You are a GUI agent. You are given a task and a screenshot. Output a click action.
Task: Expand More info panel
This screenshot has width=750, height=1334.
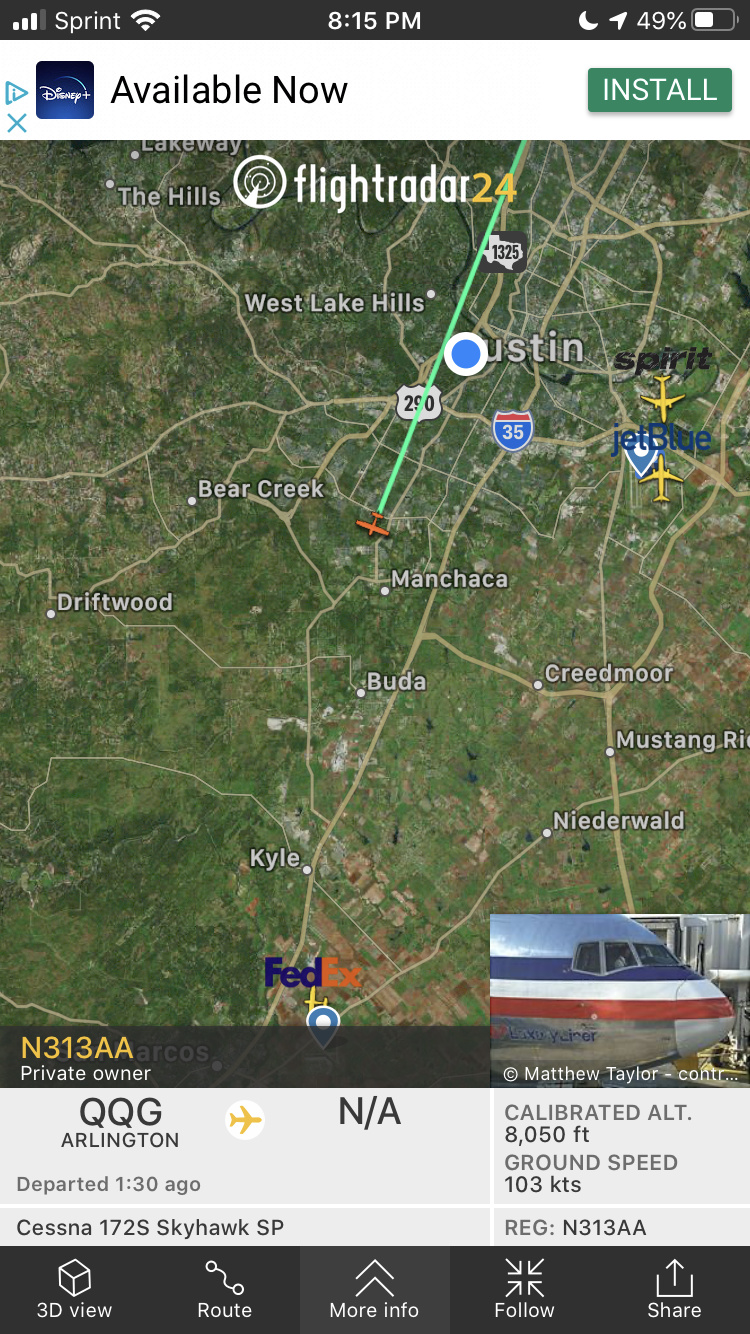click(374, 1289)
